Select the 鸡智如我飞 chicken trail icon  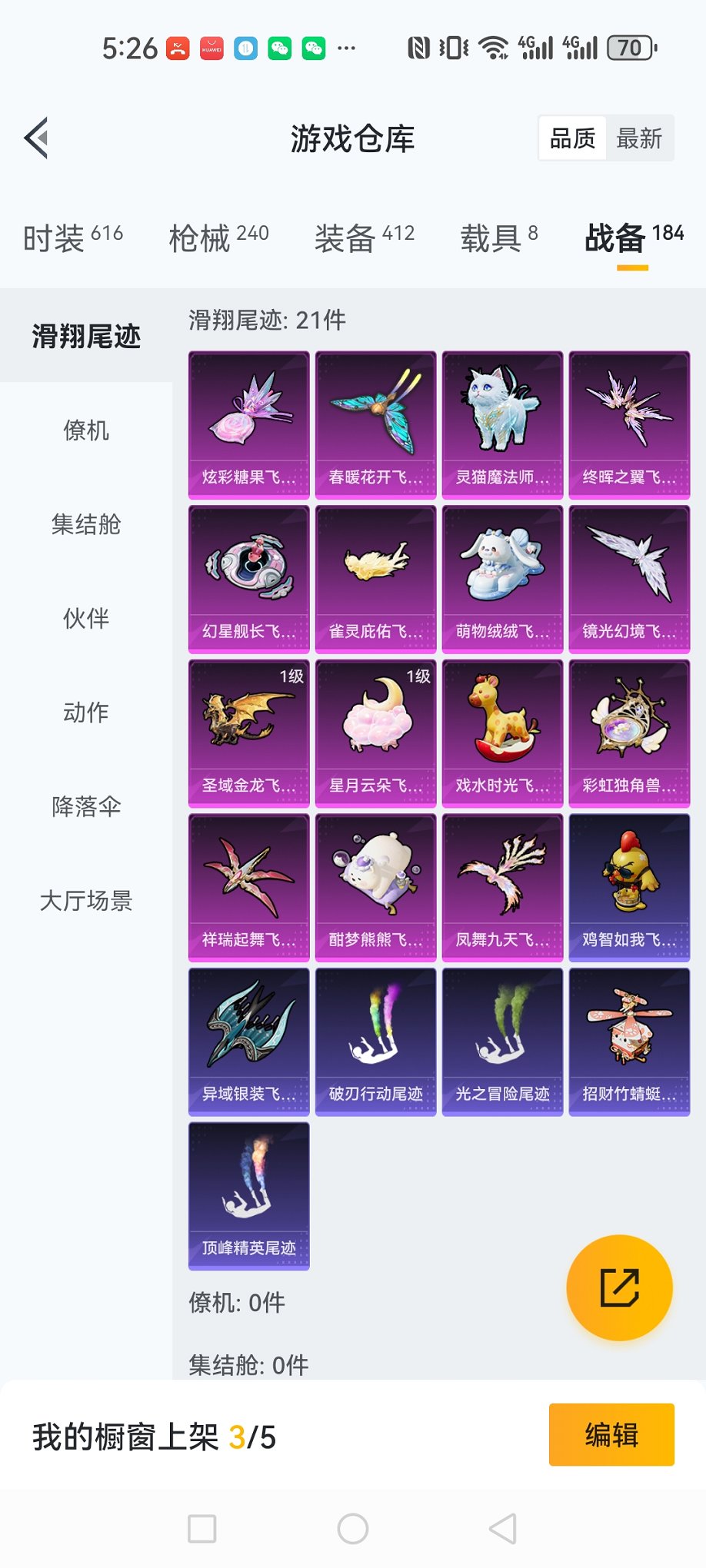click(x=628, y=884)
